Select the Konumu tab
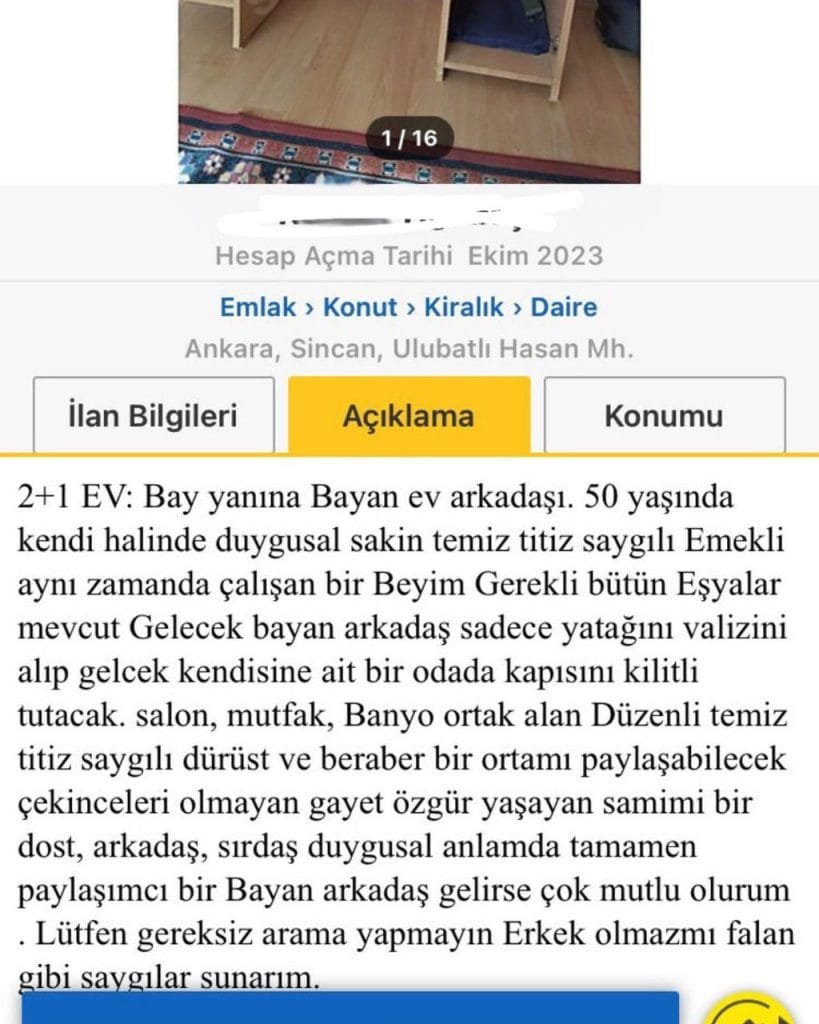Screen dimensions: 819x1024 (x=661, y=413)
